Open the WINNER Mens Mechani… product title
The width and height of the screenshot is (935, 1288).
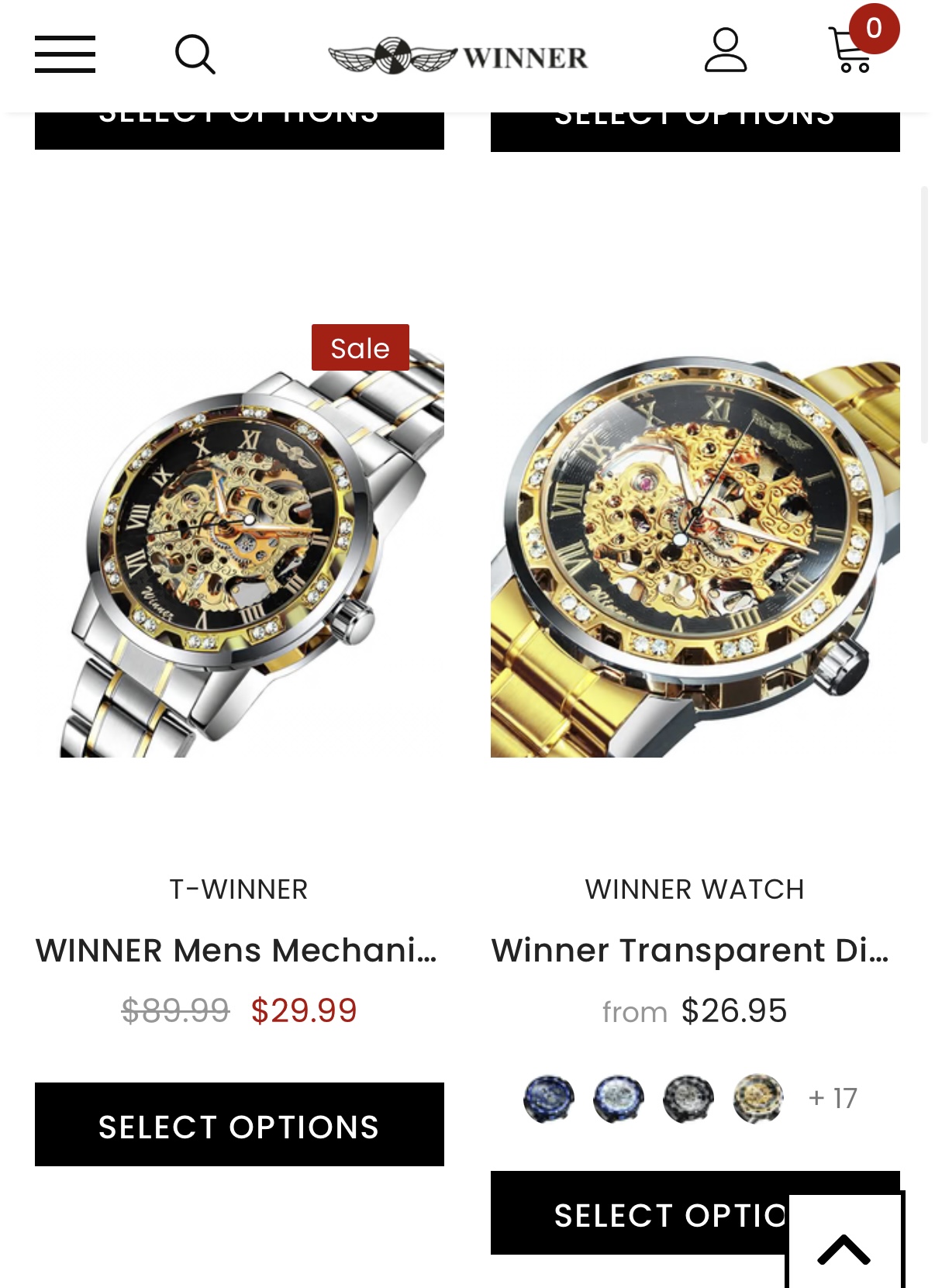(236, 951)
